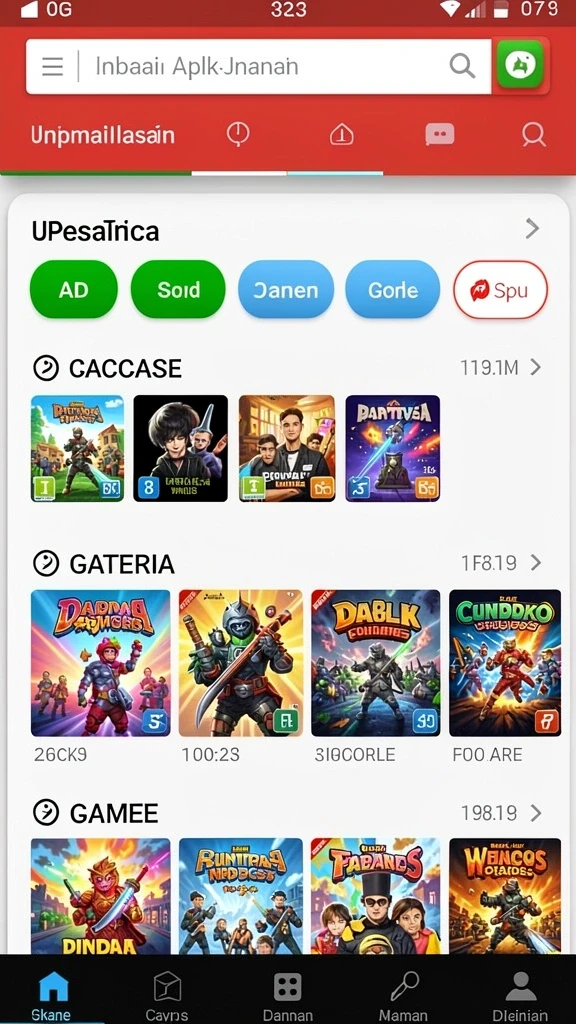Select the Unpmaillasain top tab
The image size is (576, 1024).
pyautogui.click(x=103, y=135)
